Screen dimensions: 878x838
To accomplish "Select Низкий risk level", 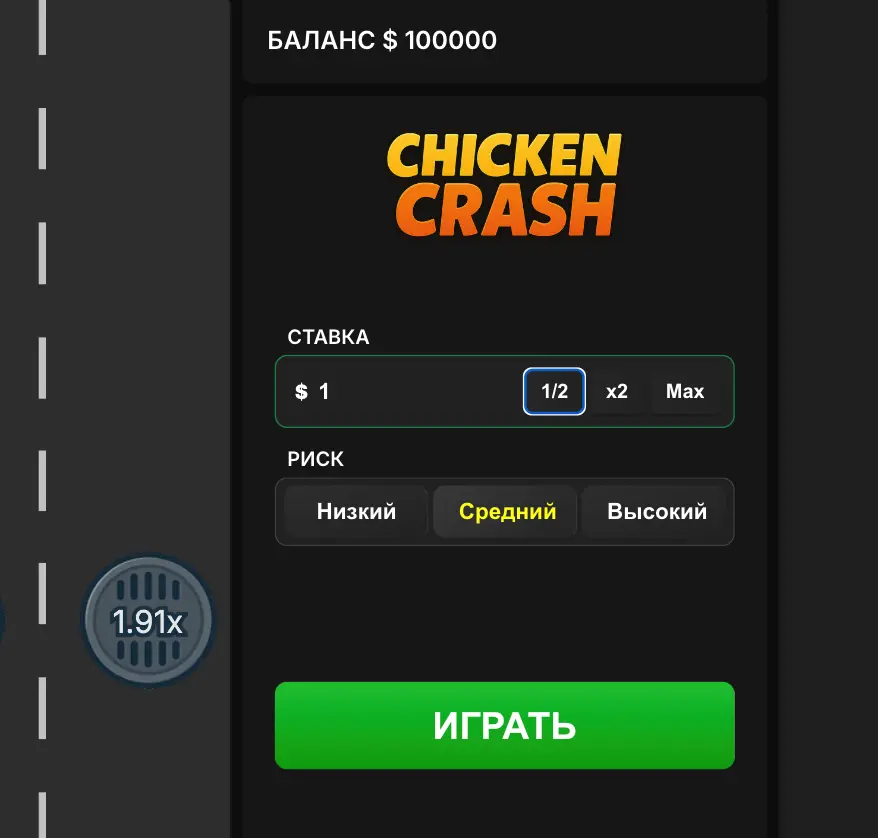I will (x=357, y=512).
